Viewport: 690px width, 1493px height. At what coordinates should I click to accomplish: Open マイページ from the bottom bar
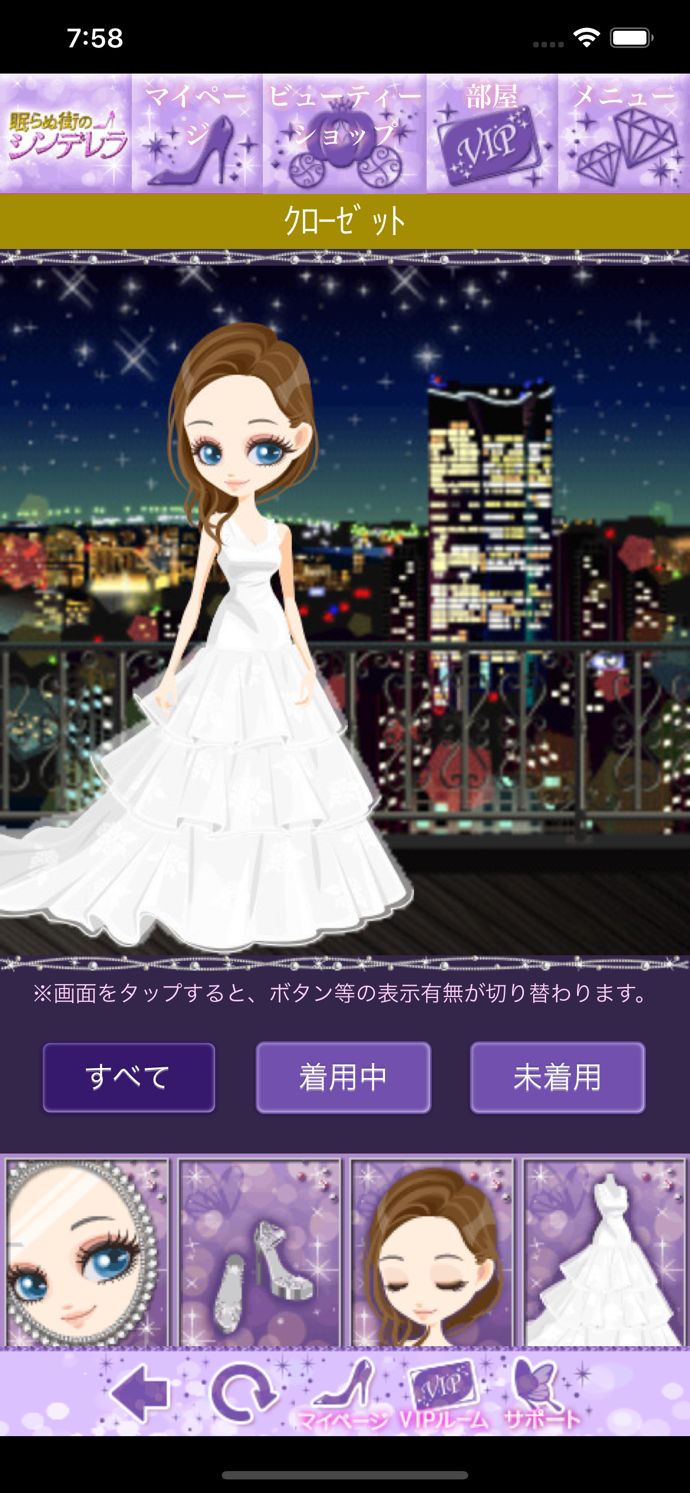point(343,1394)
